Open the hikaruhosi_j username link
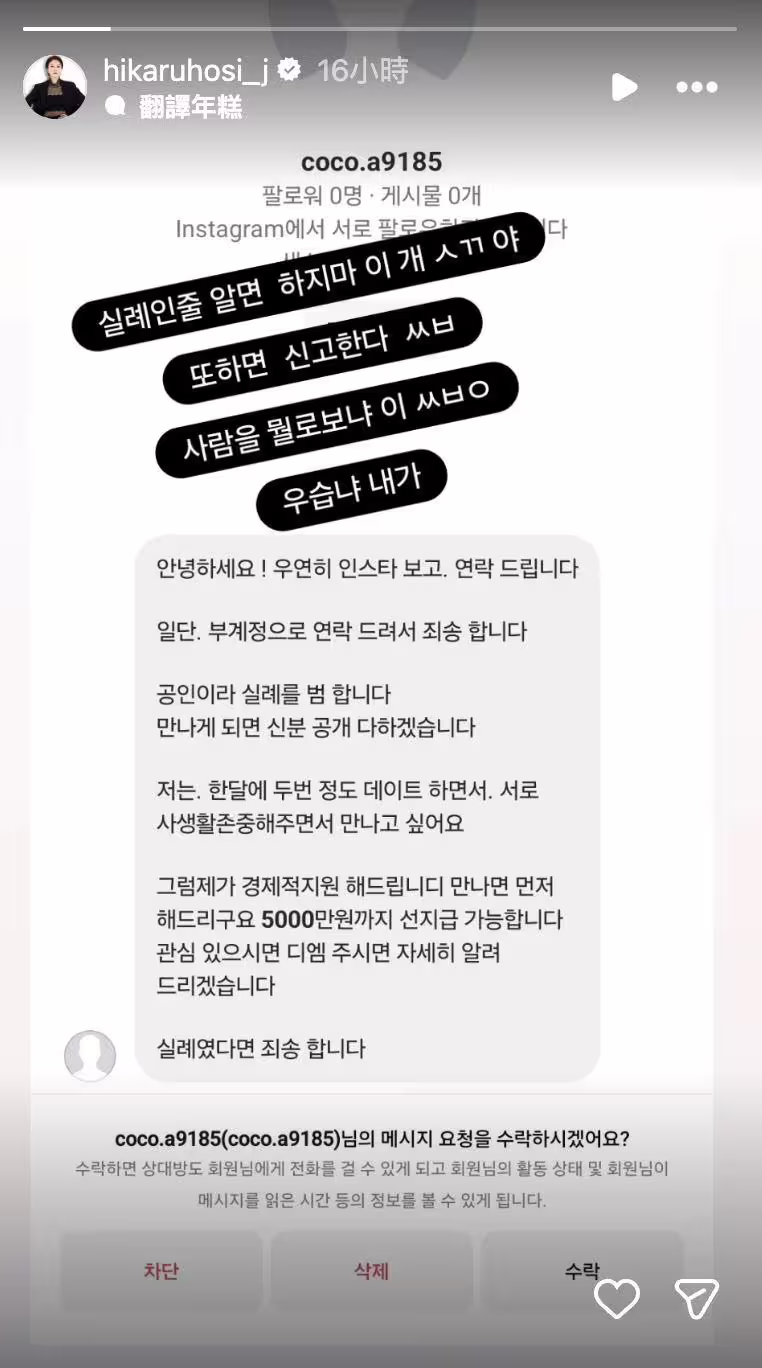This screenshot has width=762, height=1368. [x=187, y=70]
